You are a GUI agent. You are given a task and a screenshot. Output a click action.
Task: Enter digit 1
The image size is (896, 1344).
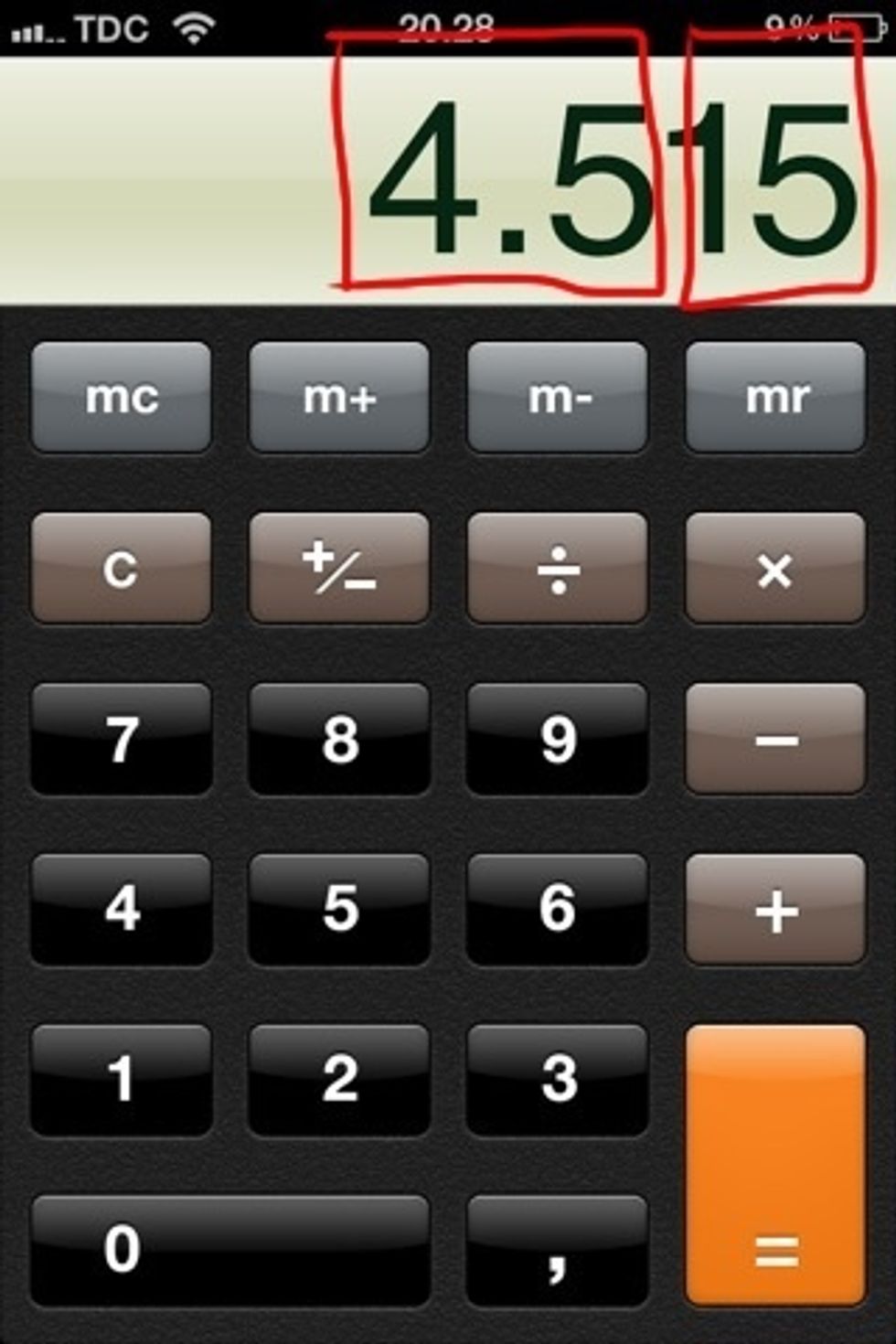pyautogui.click(x=121, y=1080)
